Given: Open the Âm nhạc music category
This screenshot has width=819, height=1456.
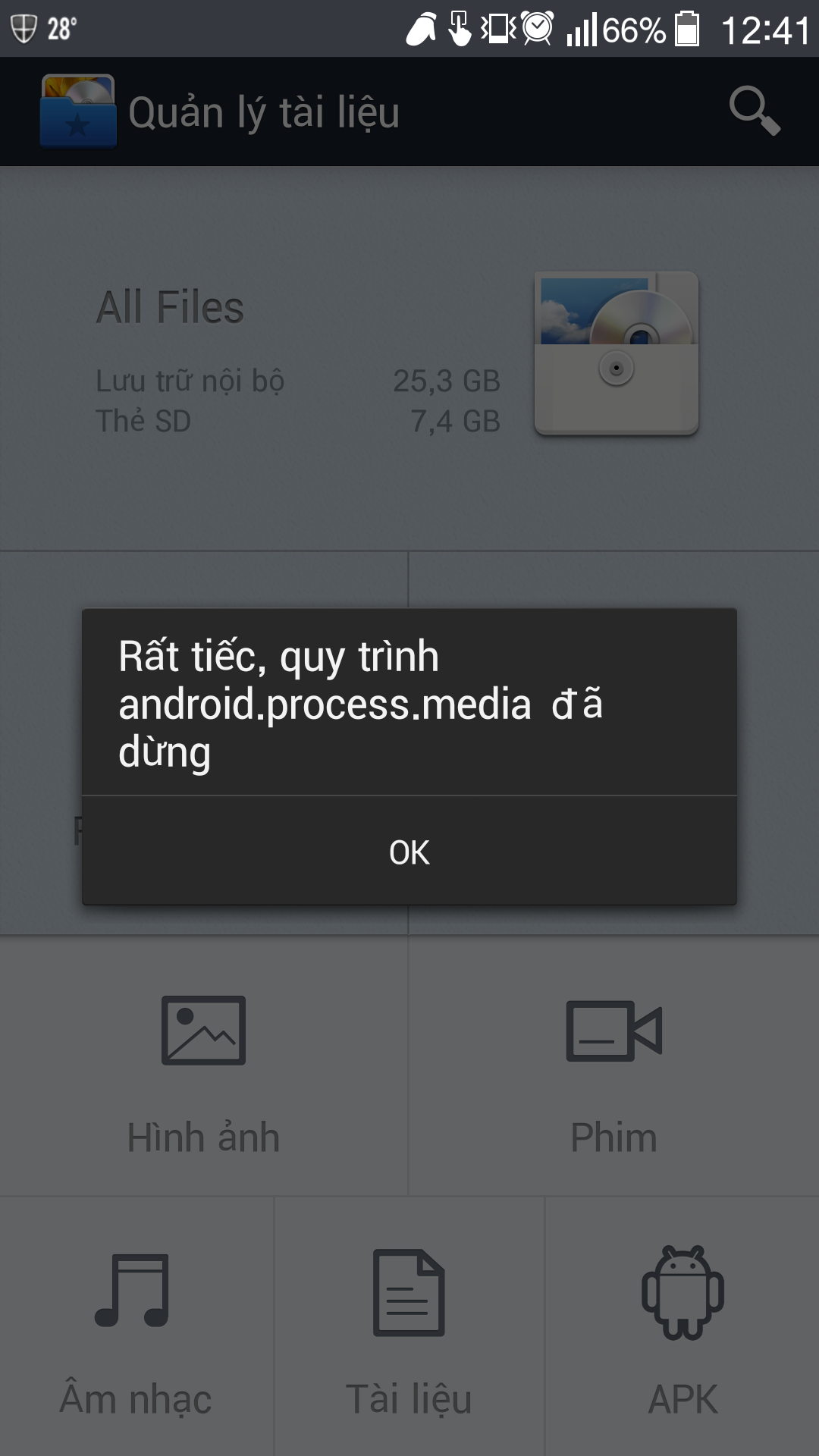Looking at the screenshot, I should (x=136, y=1327).
